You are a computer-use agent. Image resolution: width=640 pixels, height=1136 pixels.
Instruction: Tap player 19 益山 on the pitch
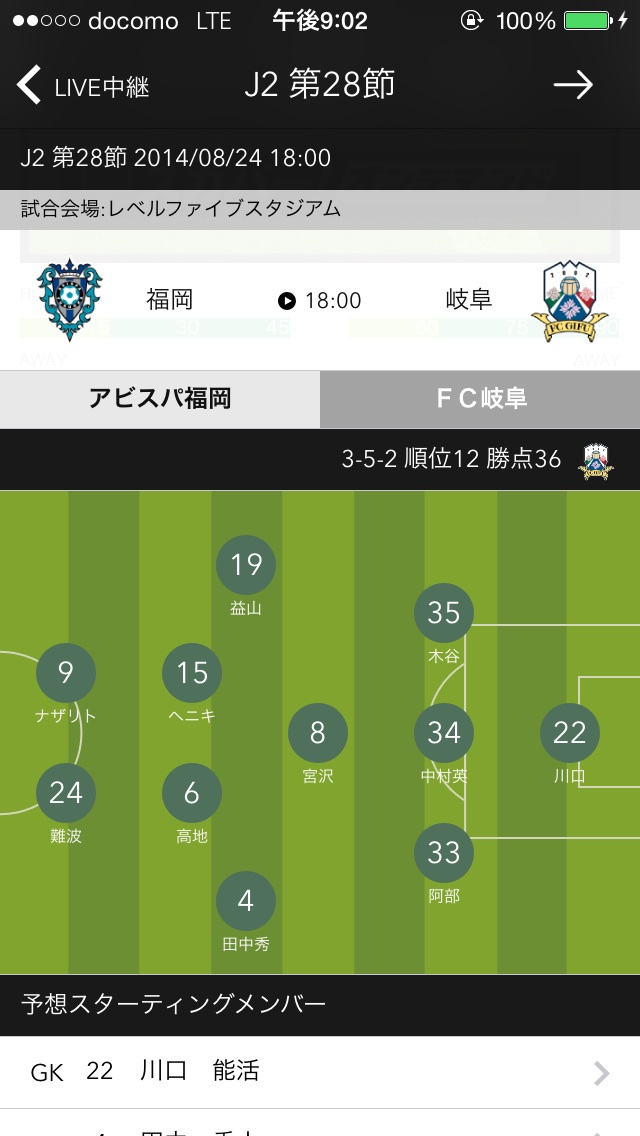click(246, 576)
